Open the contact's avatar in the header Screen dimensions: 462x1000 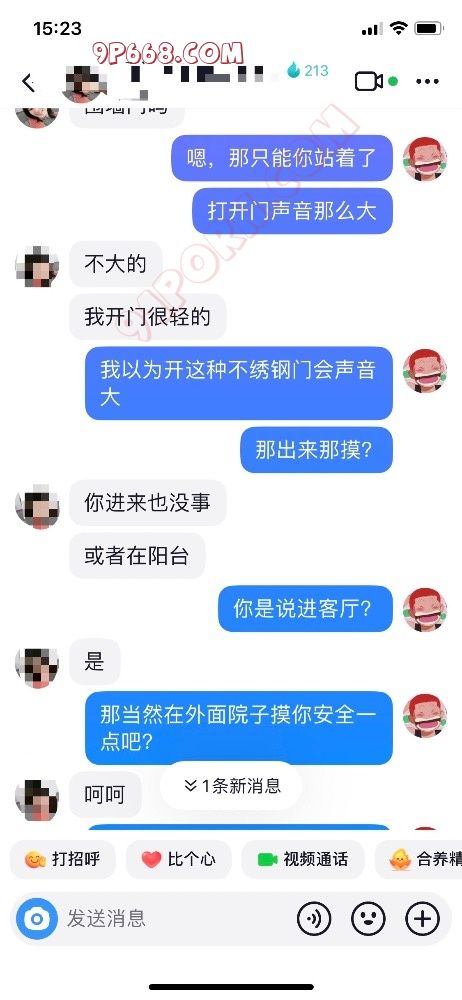point(85,83)
